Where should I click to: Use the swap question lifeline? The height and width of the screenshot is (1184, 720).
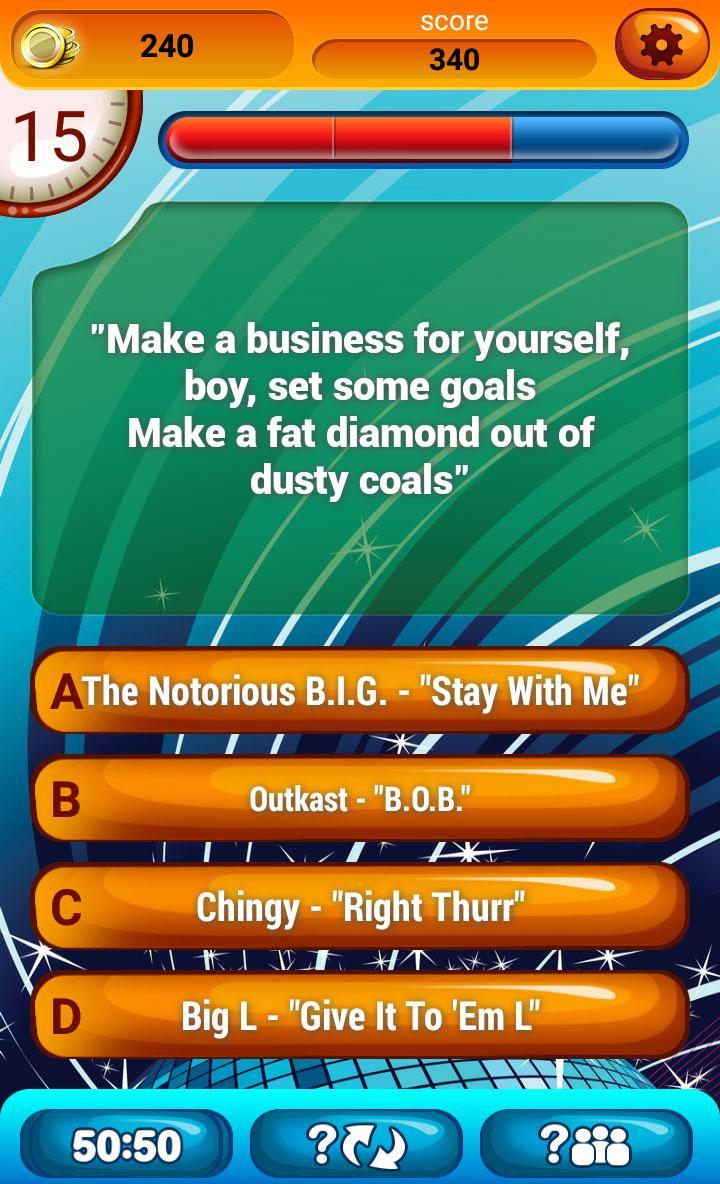tap(356, 1145)
